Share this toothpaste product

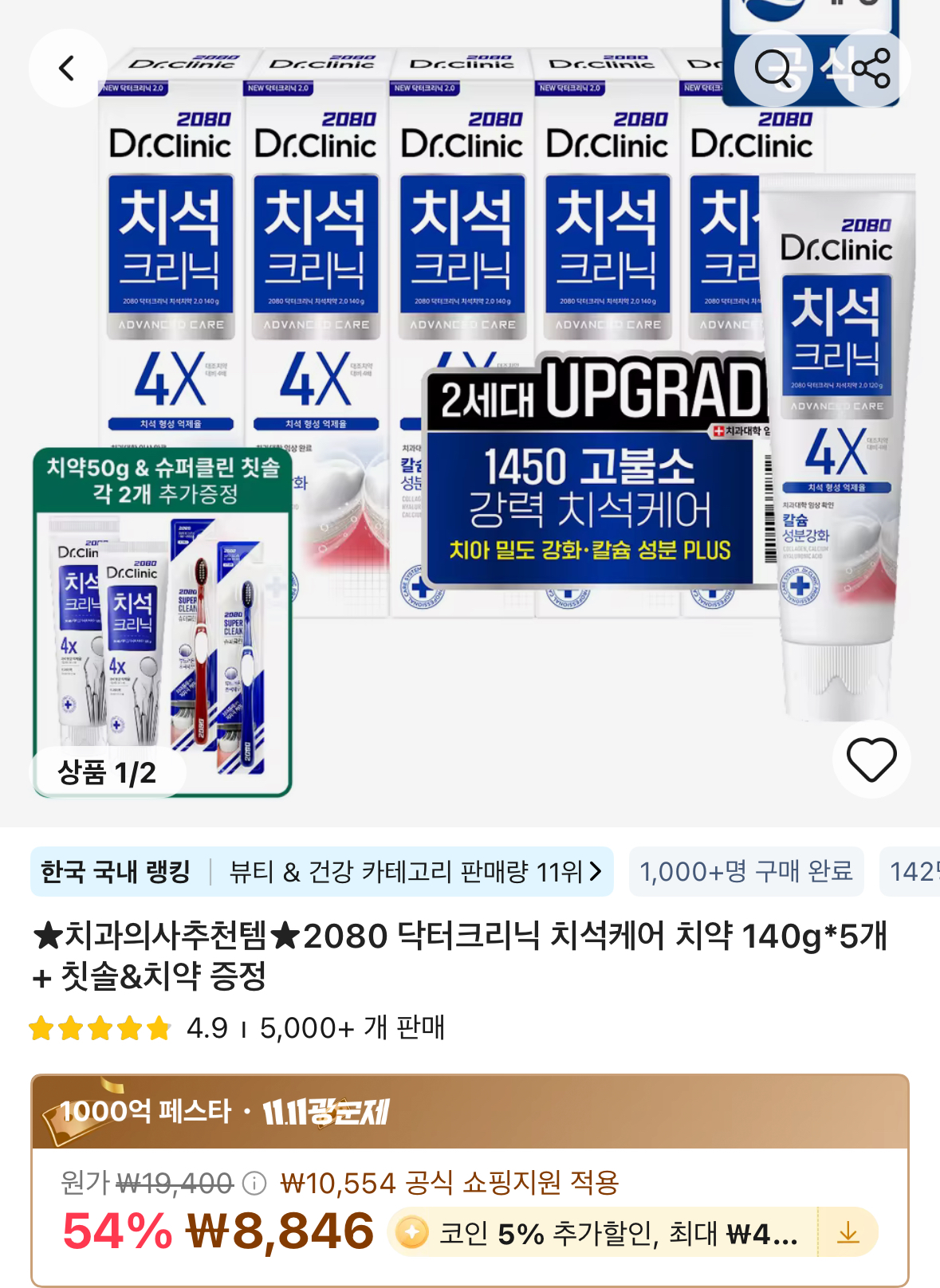click(871, 69)
